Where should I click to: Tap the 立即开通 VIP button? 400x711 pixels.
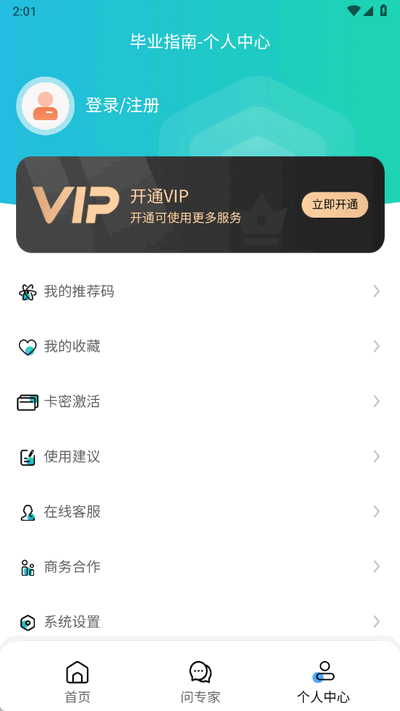tap(335, 205)
